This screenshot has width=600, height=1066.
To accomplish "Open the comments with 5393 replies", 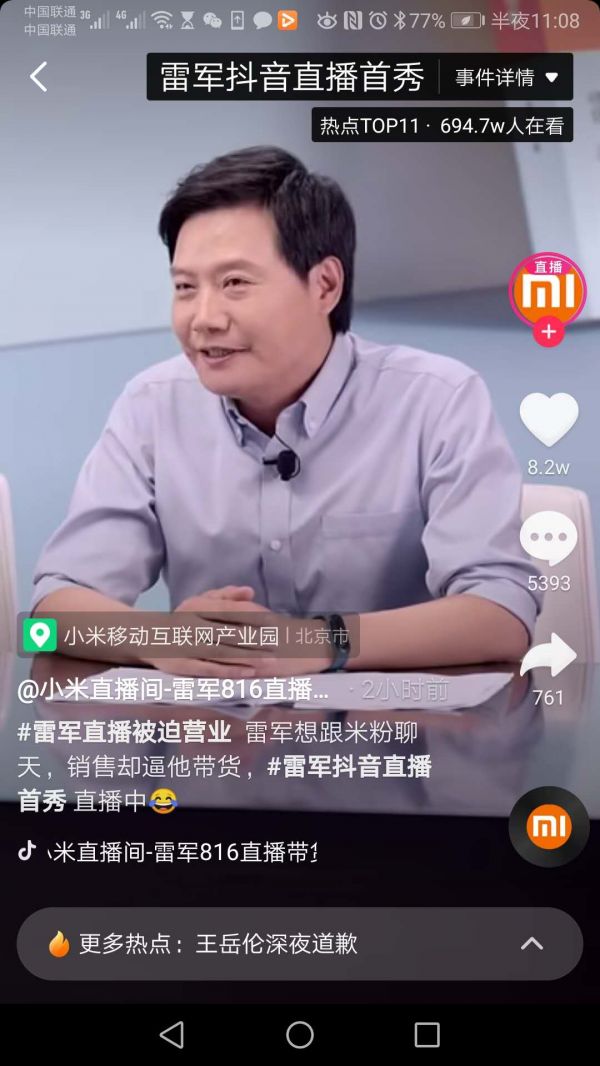I will (x=548, y=540).
